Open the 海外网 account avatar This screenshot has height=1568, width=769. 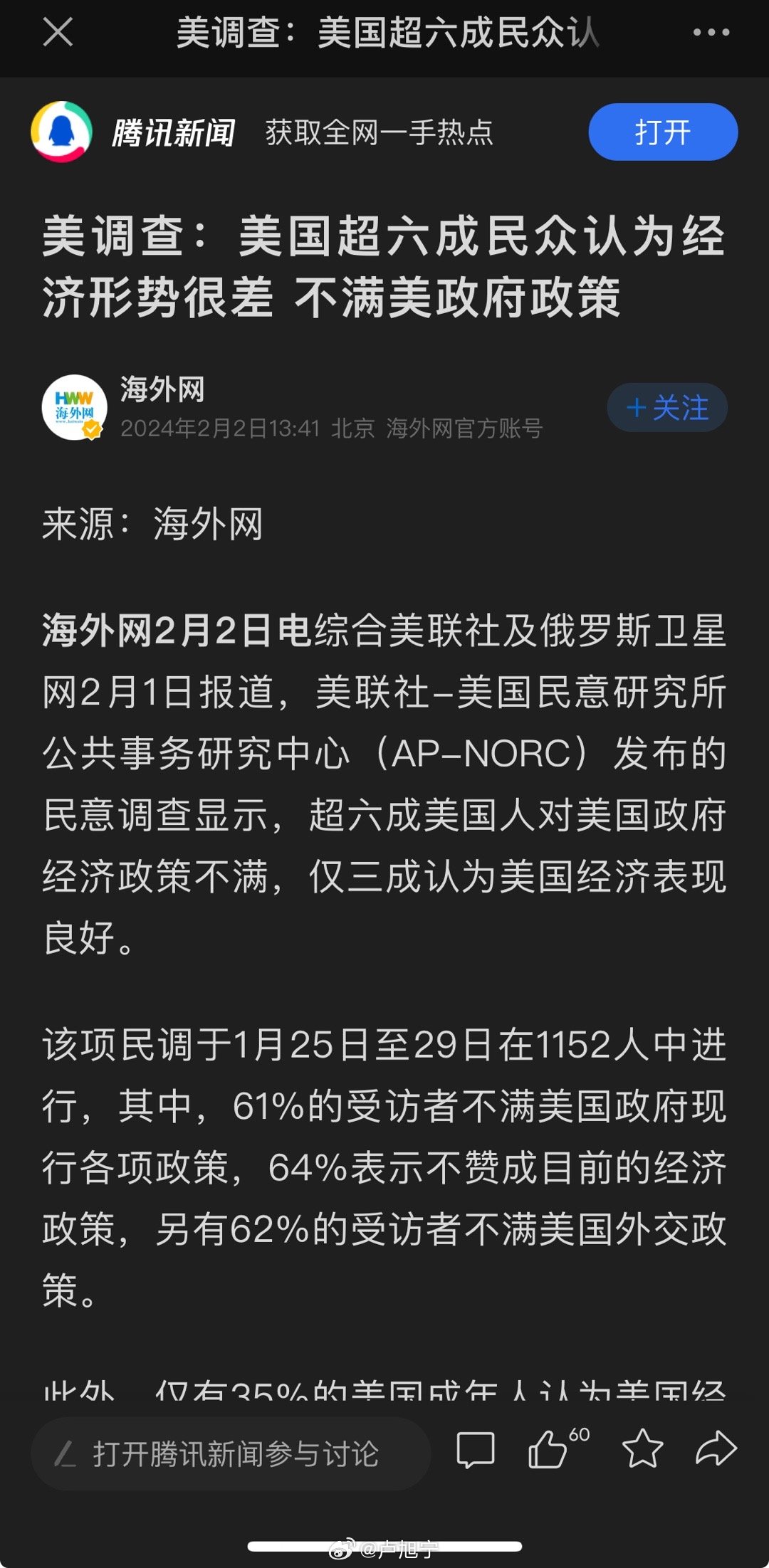click(74, 408)
